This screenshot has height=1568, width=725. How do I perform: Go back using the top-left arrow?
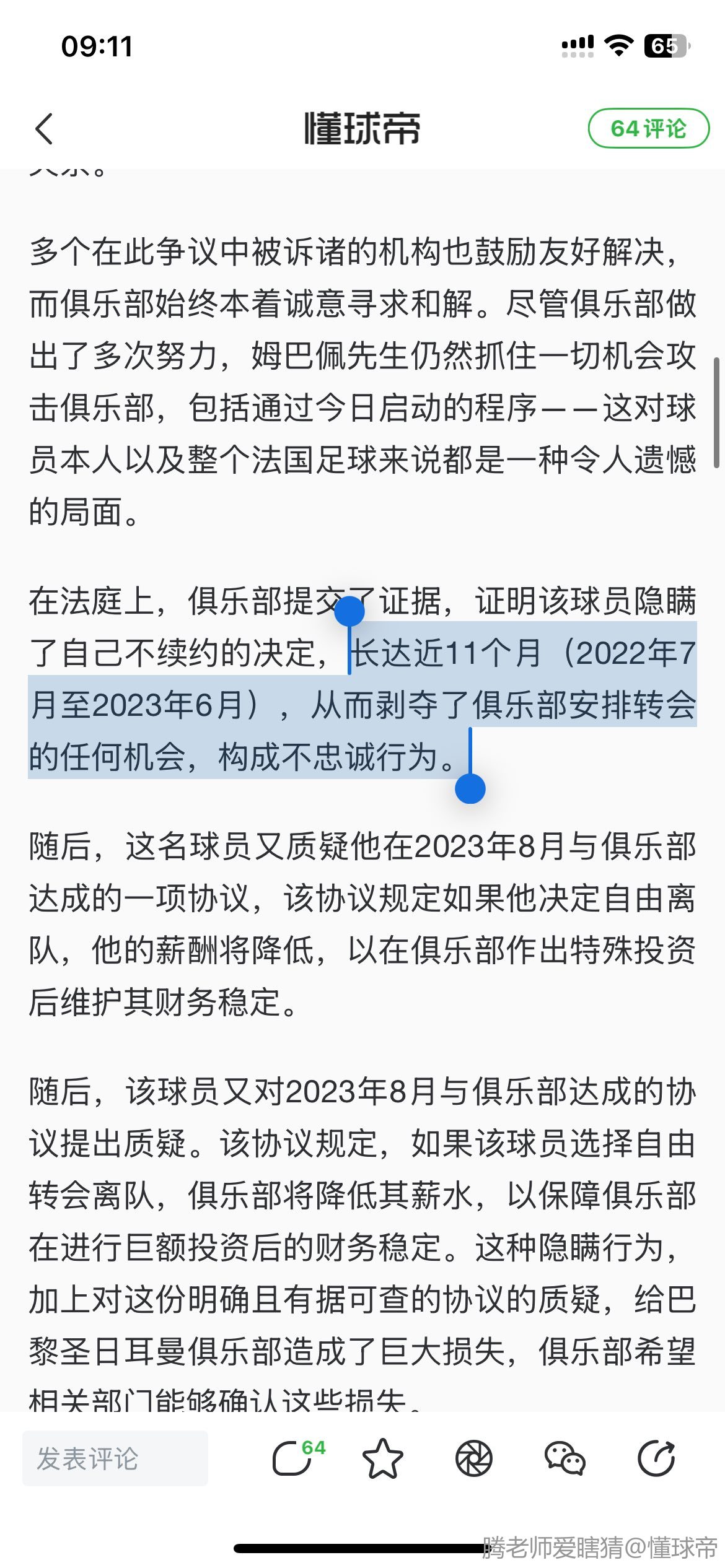(x=44, y=129)
